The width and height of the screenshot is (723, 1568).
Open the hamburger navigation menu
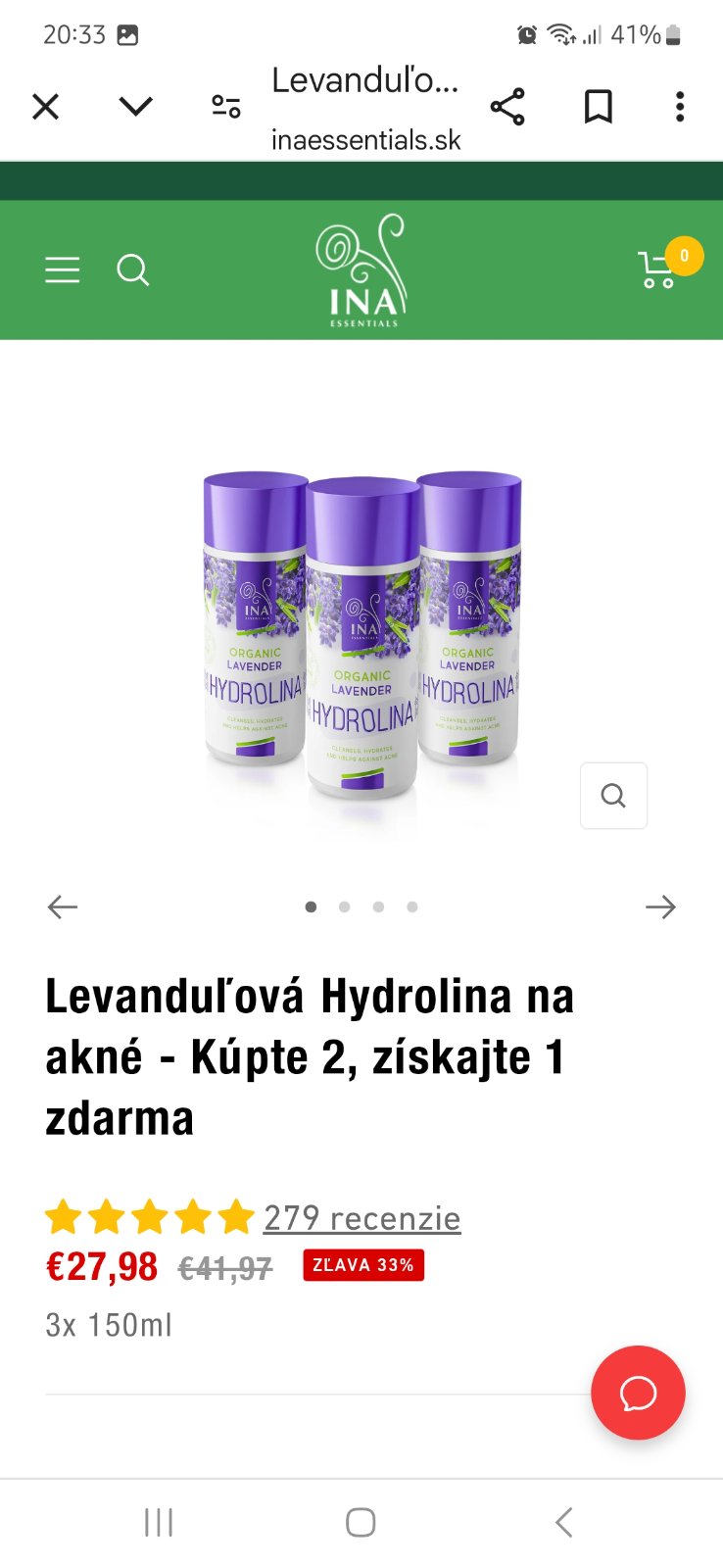pyautogui.click(x=63, y=269)
